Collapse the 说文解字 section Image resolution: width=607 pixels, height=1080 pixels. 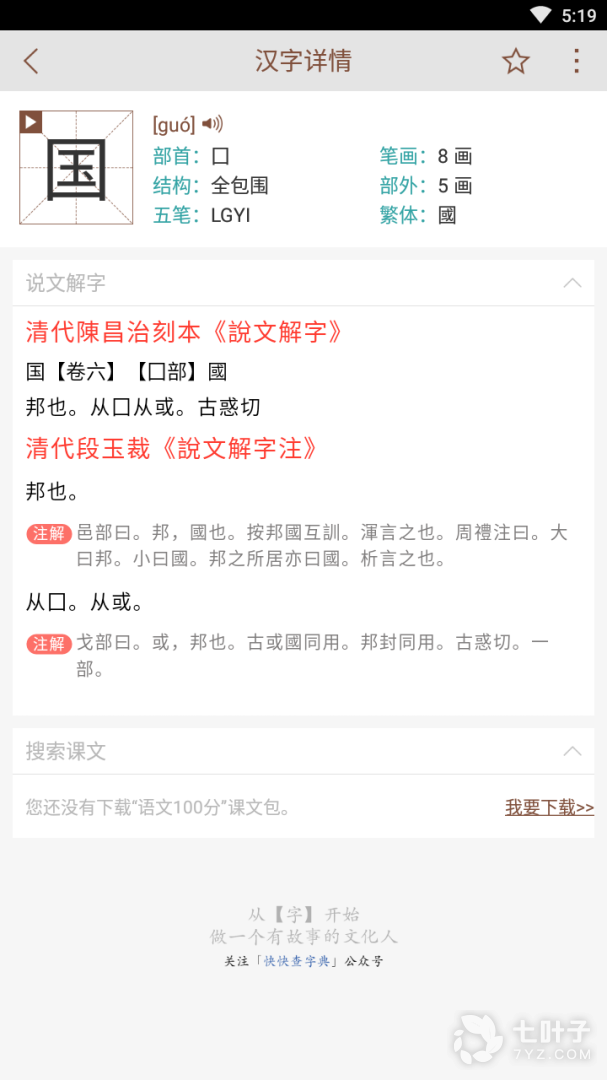tap(572, 283)
